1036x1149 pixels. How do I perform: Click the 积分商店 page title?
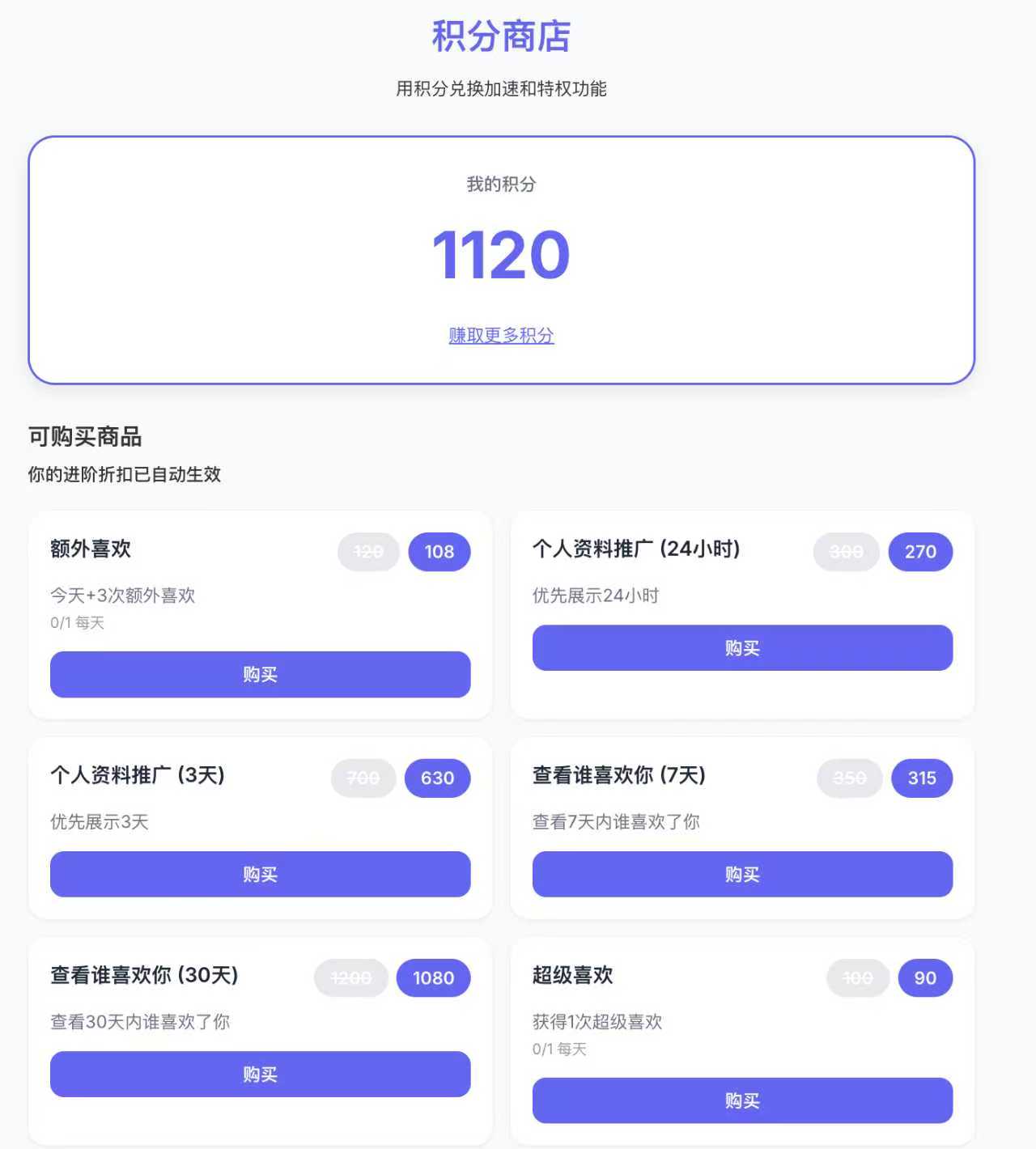point(500,36)
